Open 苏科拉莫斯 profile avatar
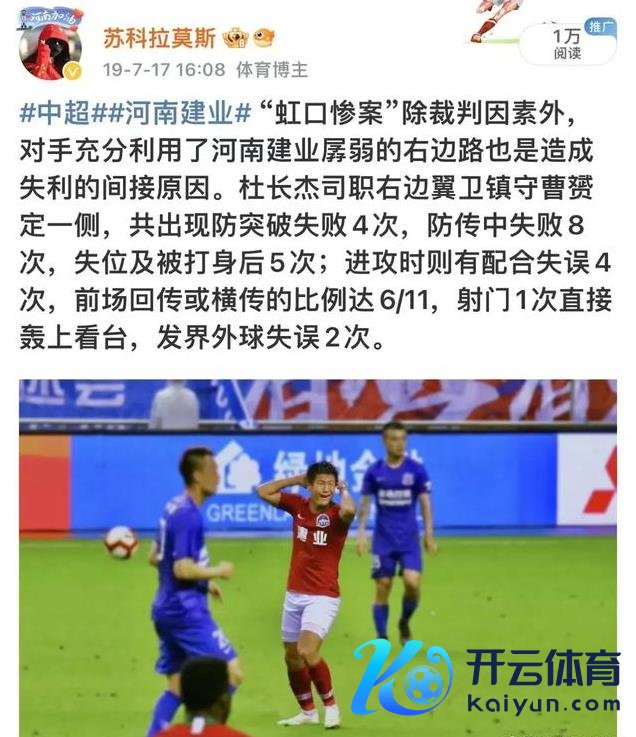Screen dimensions: 636x737 pos(50,47)
